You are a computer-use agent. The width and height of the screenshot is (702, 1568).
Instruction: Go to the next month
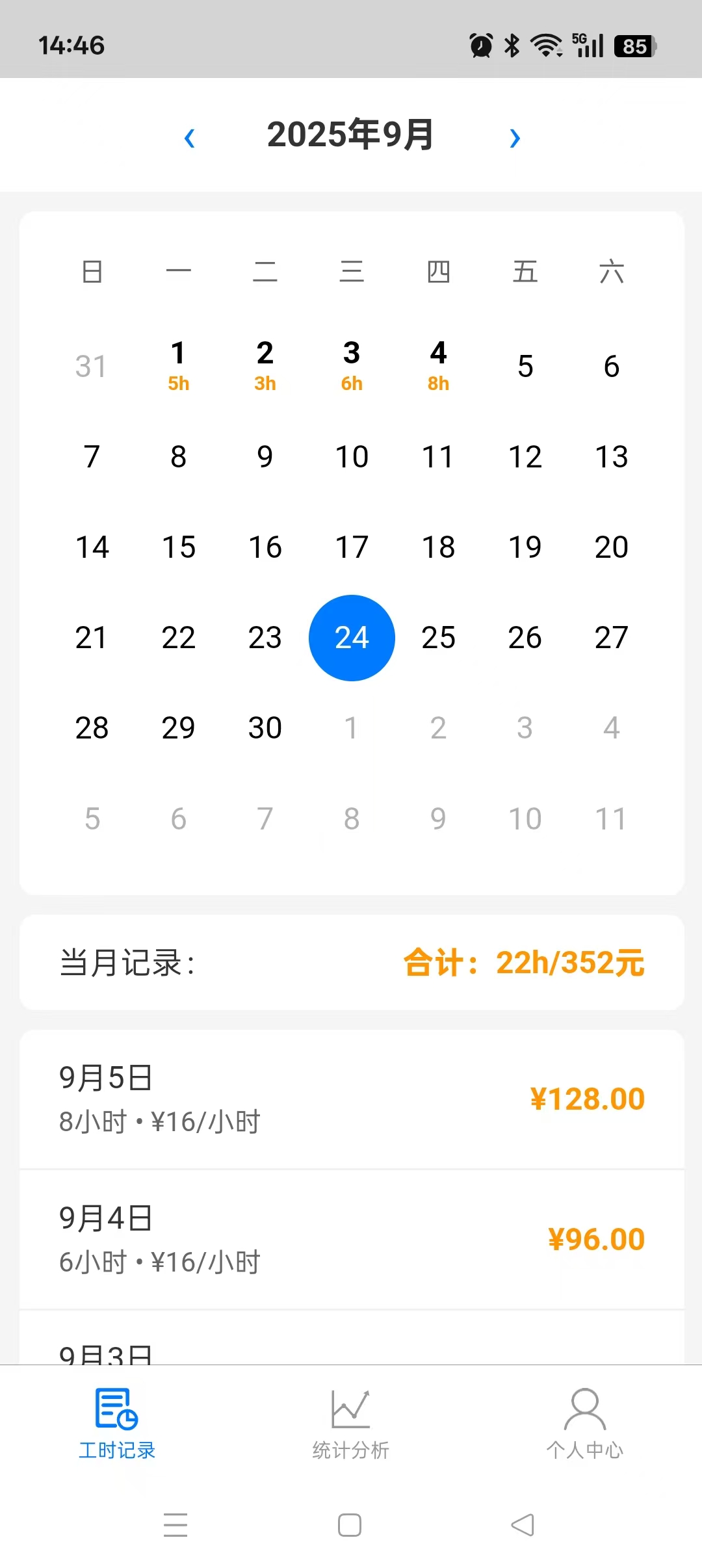tap(515, 138)
